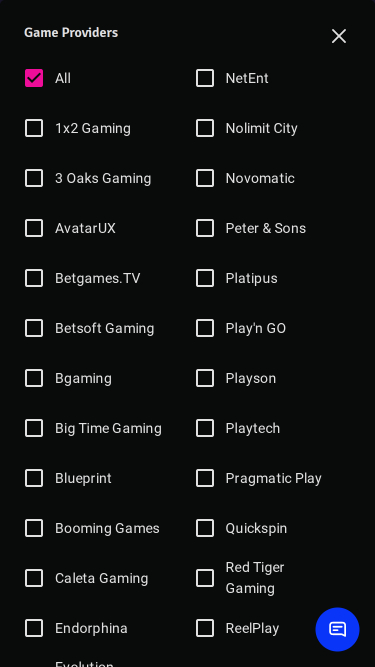Select Play'n GO checkbox
Viewport: 375px width, 667px height.
(x=205, y=328)
